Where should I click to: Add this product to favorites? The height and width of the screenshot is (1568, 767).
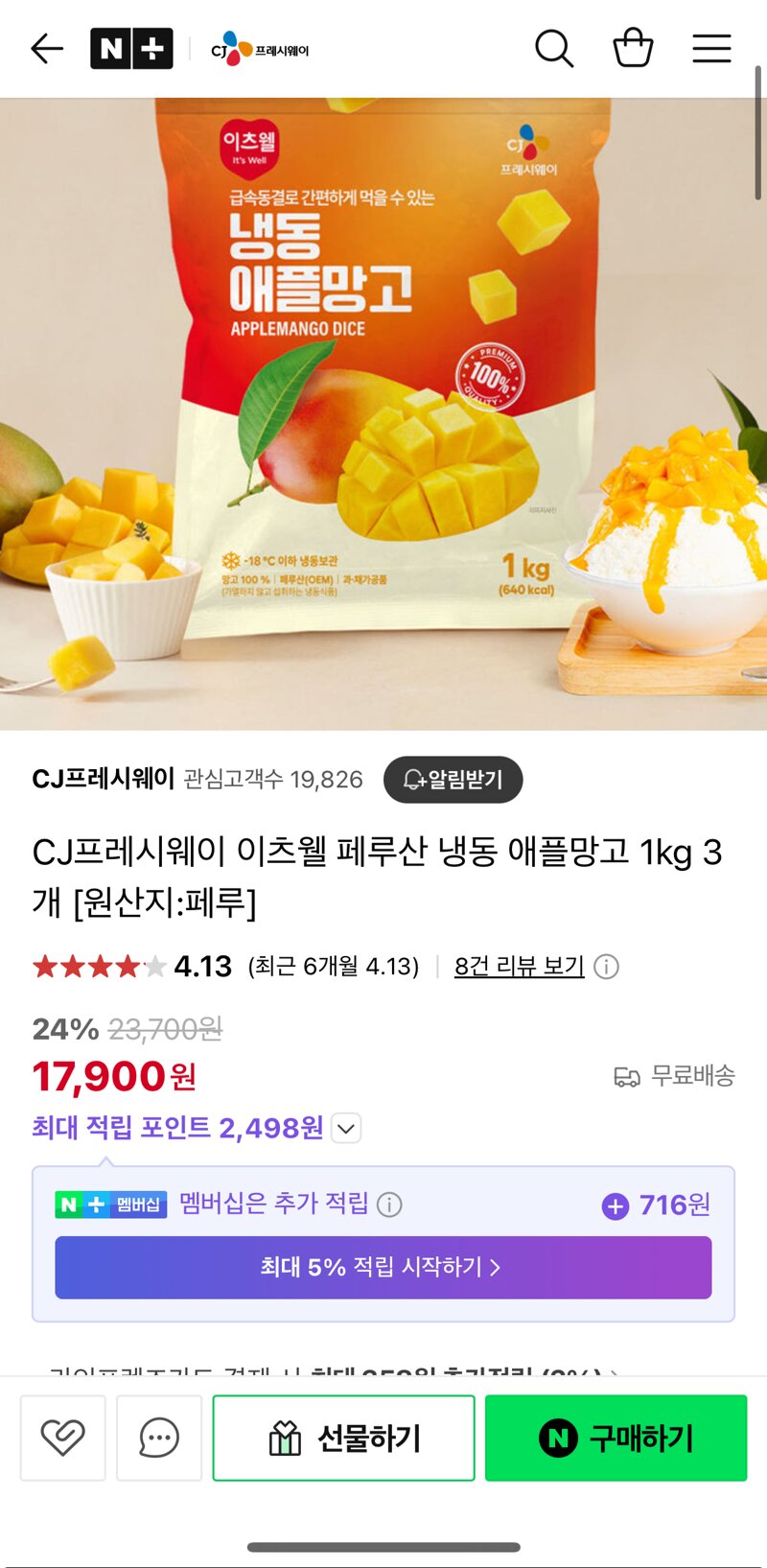pos(63,1438)
